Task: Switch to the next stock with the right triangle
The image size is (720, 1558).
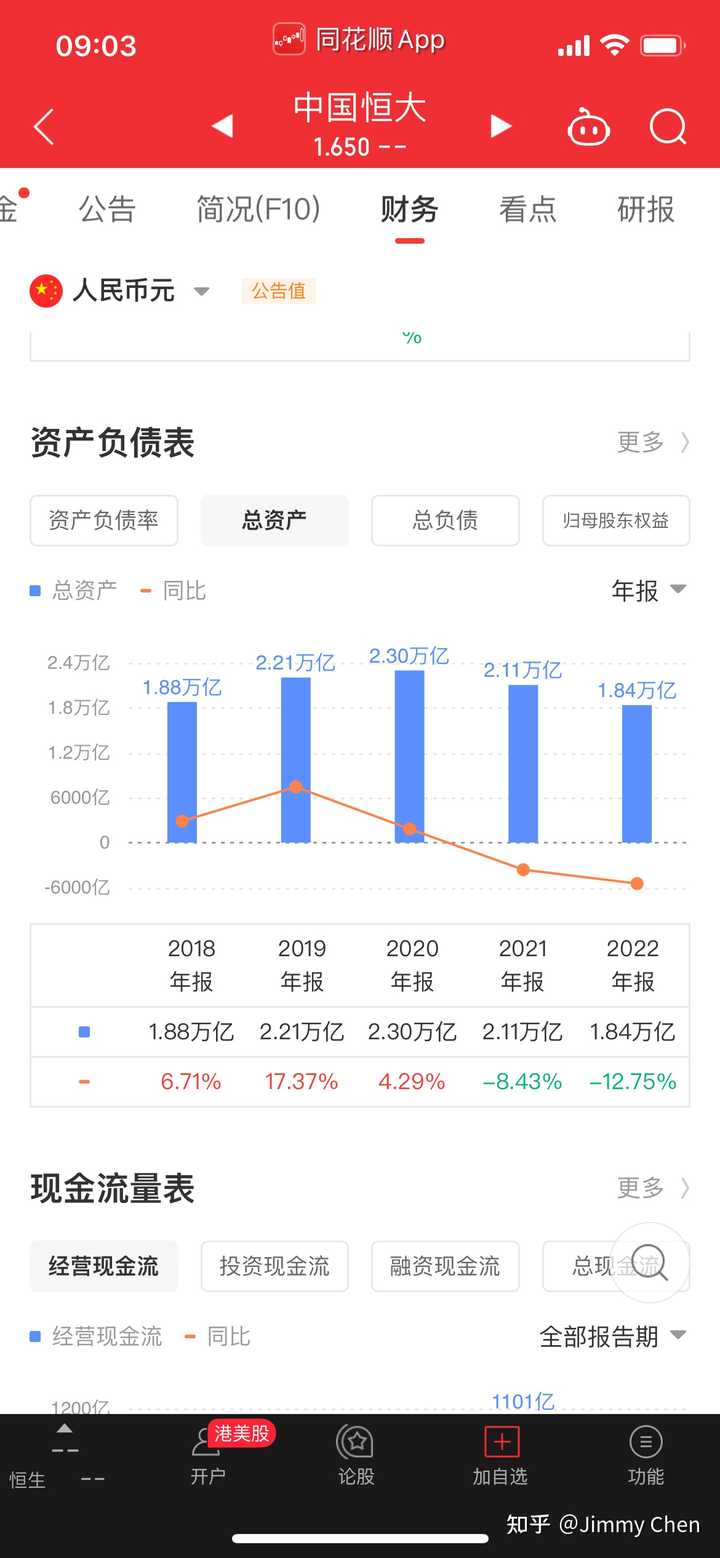Action: [x=501, y=126]
